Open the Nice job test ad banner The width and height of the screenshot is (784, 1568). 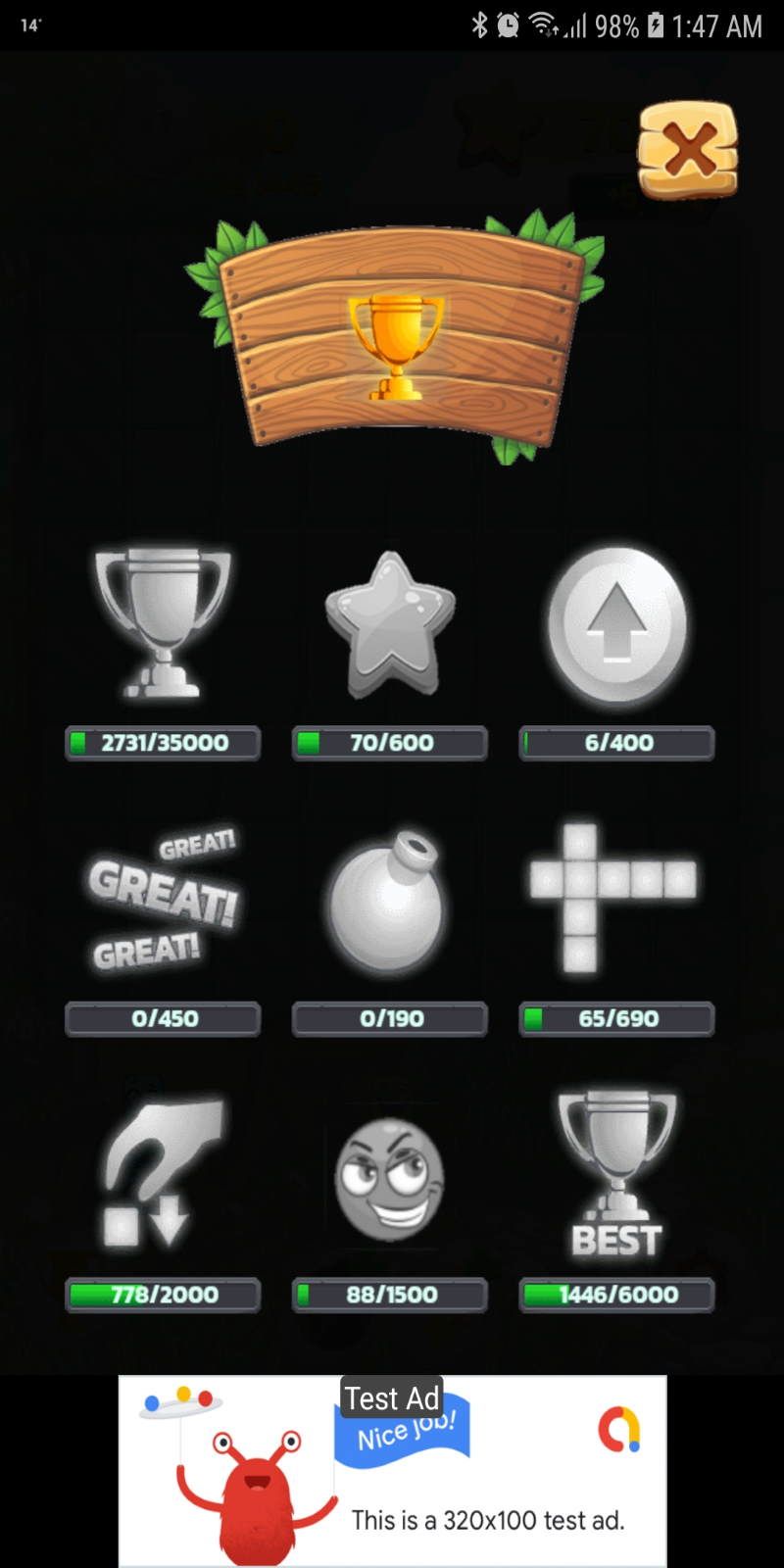(x=392, y=1470)
